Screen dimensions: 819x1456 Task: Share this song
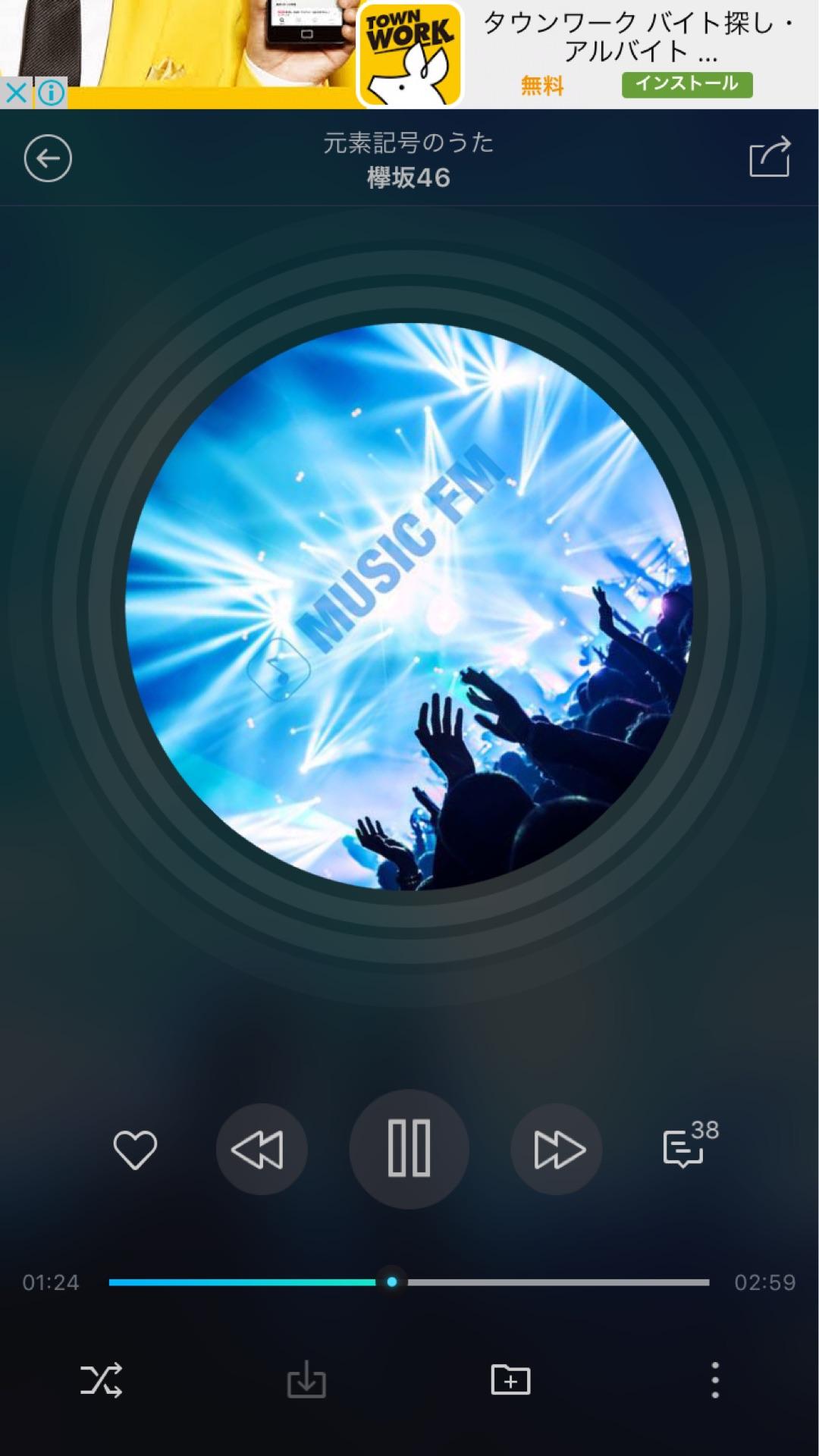(x=770, y=157)
